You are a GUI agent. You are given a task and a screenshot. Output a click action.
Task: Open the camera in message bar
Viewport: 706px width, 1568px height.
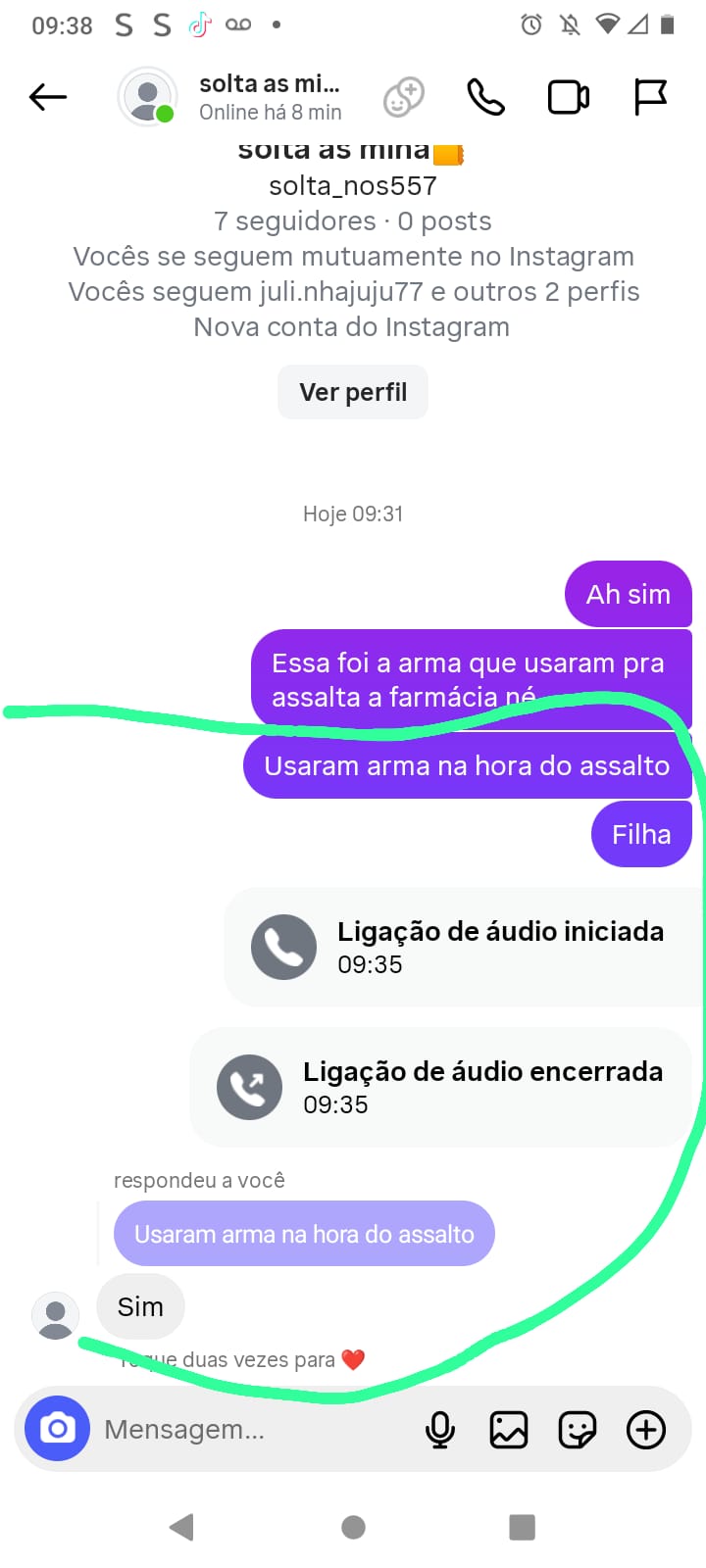(58, 1429)
